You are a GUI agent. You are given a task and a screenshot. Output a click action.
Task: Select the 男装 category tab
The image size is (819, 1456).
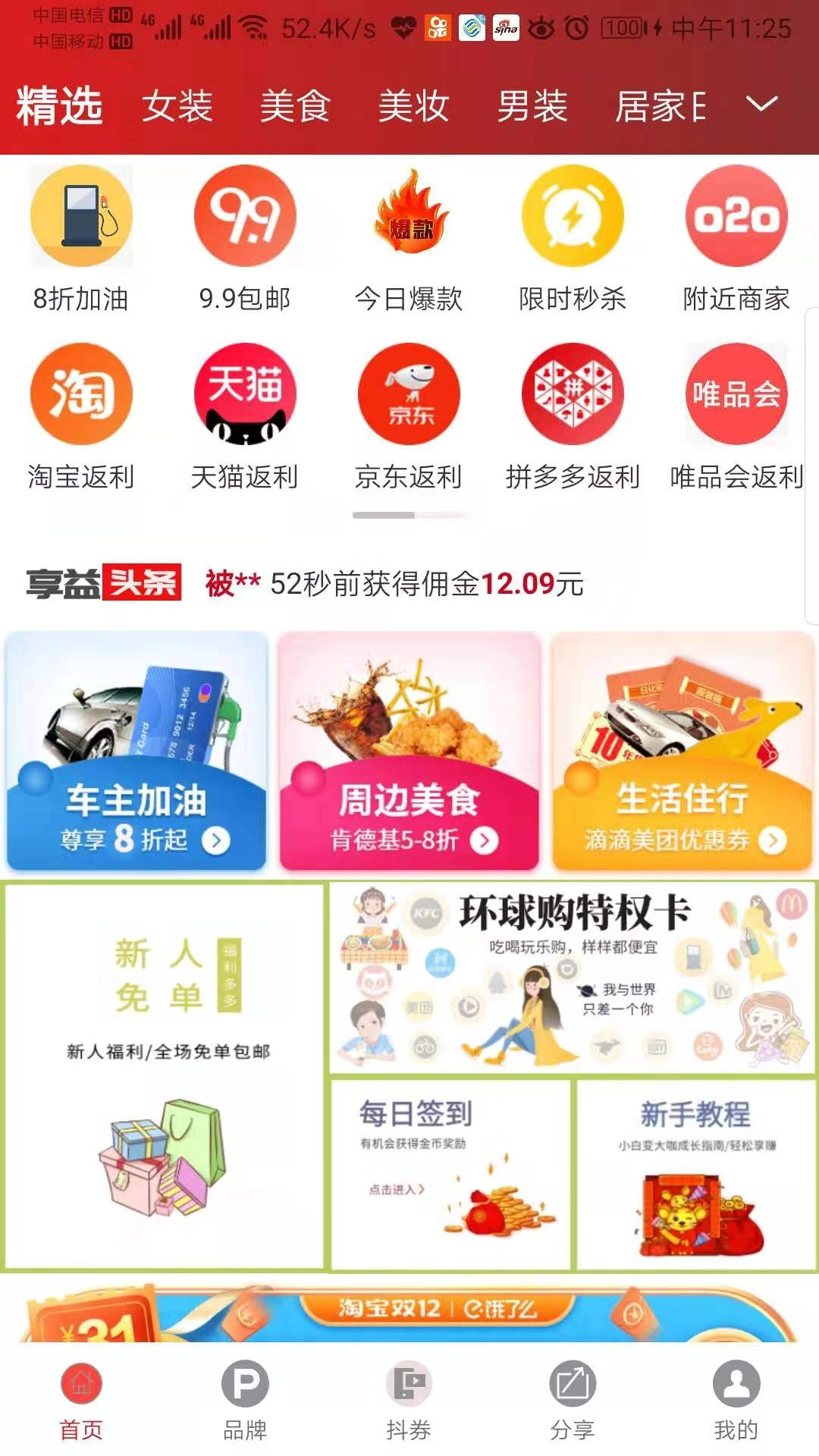[x=532, y=106]
